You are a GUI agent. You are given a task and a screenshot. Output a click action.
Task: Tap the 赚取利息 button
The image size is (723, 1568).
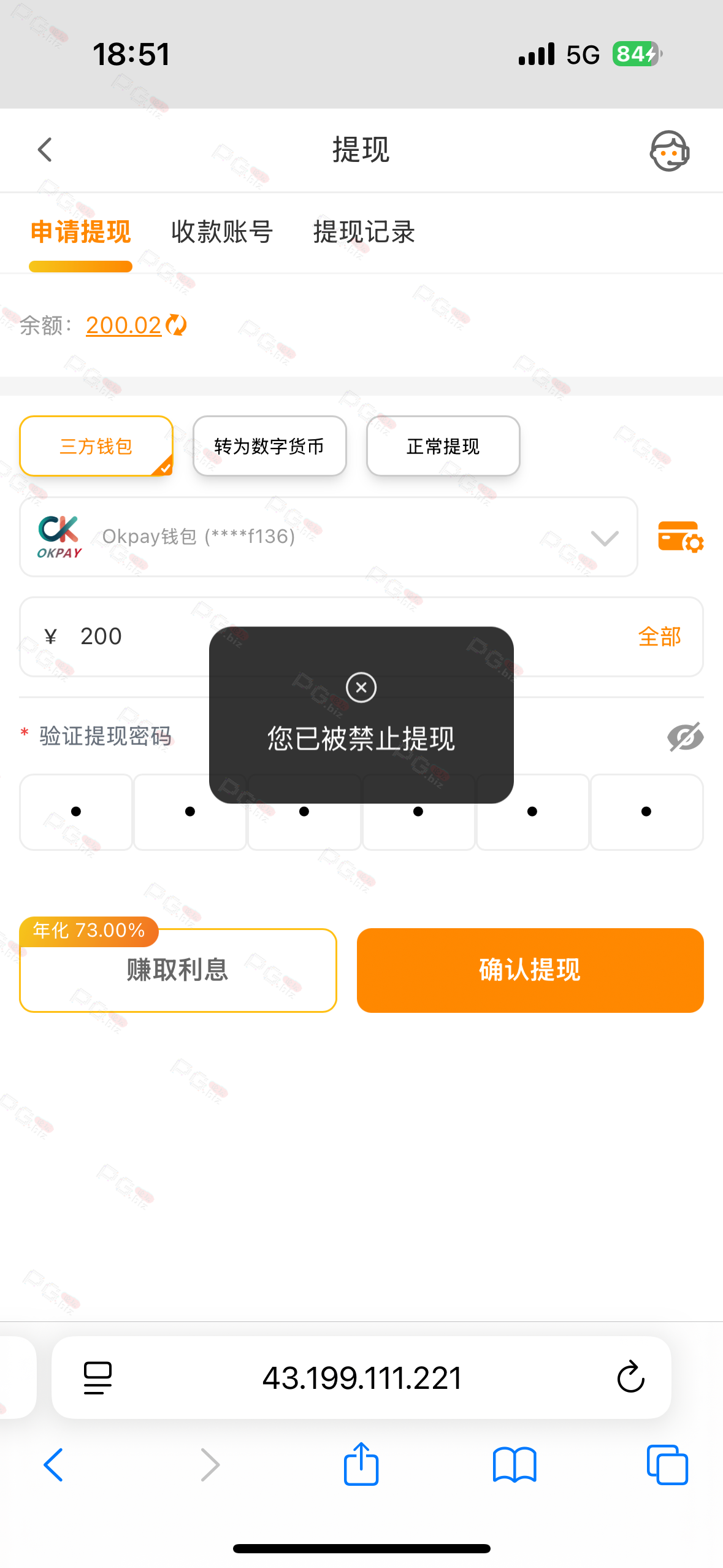178,970
